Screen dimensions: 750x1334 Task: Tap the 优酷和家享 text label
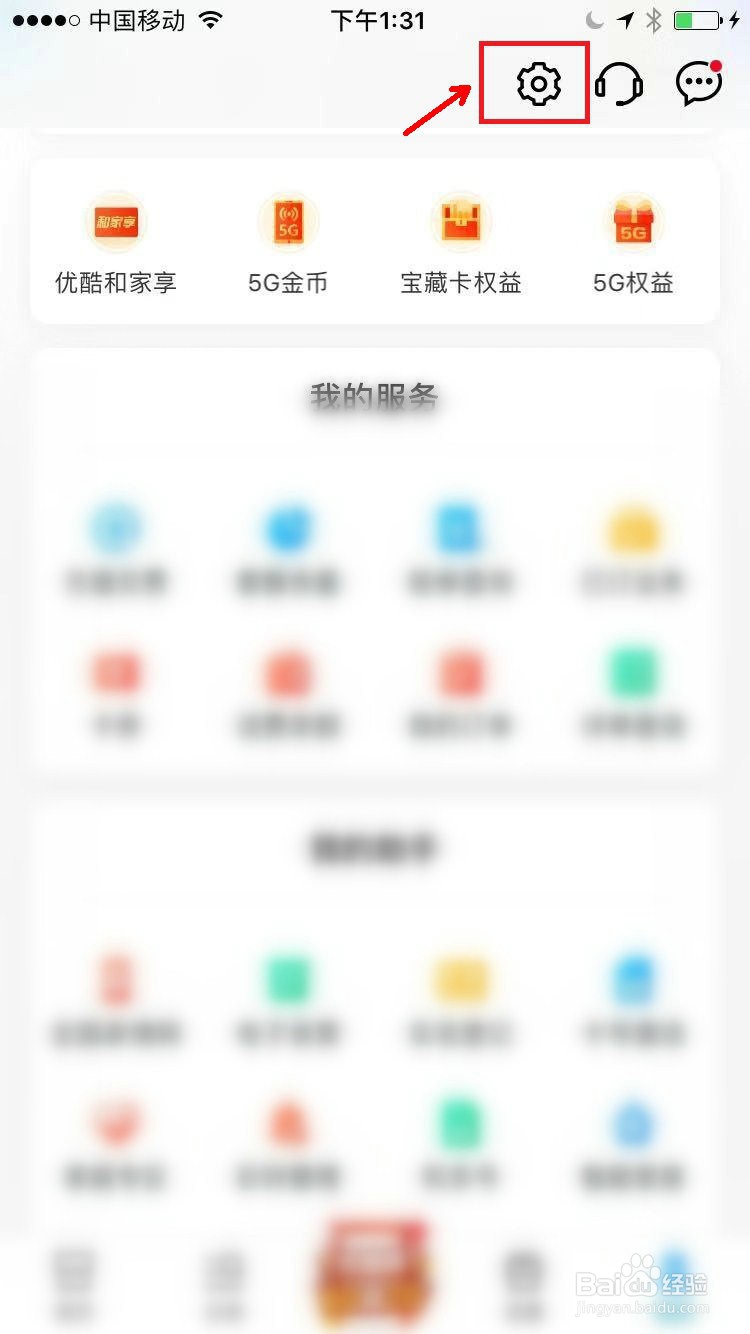coord(115,283)
